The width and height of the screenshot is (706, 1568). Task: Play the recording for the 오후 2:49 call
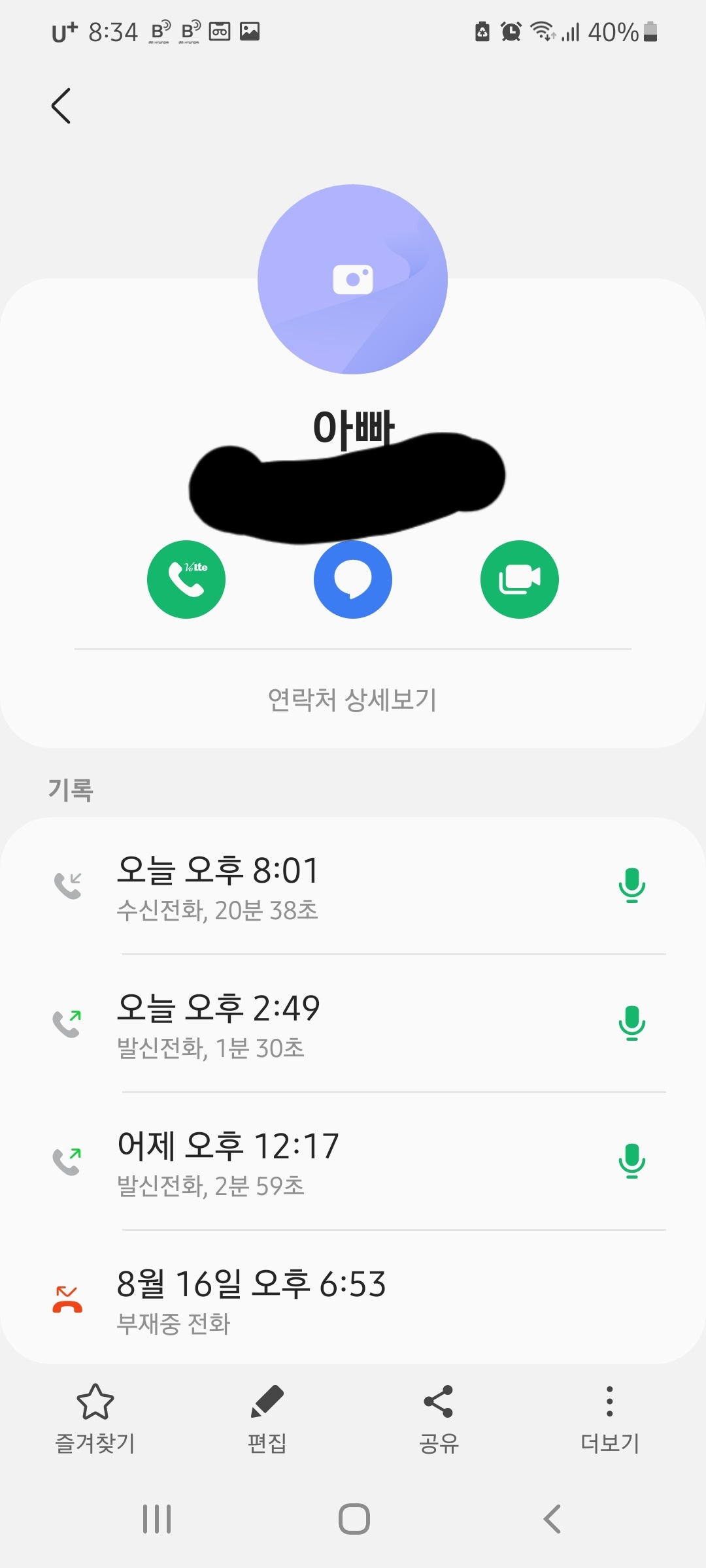[632, 1023]
